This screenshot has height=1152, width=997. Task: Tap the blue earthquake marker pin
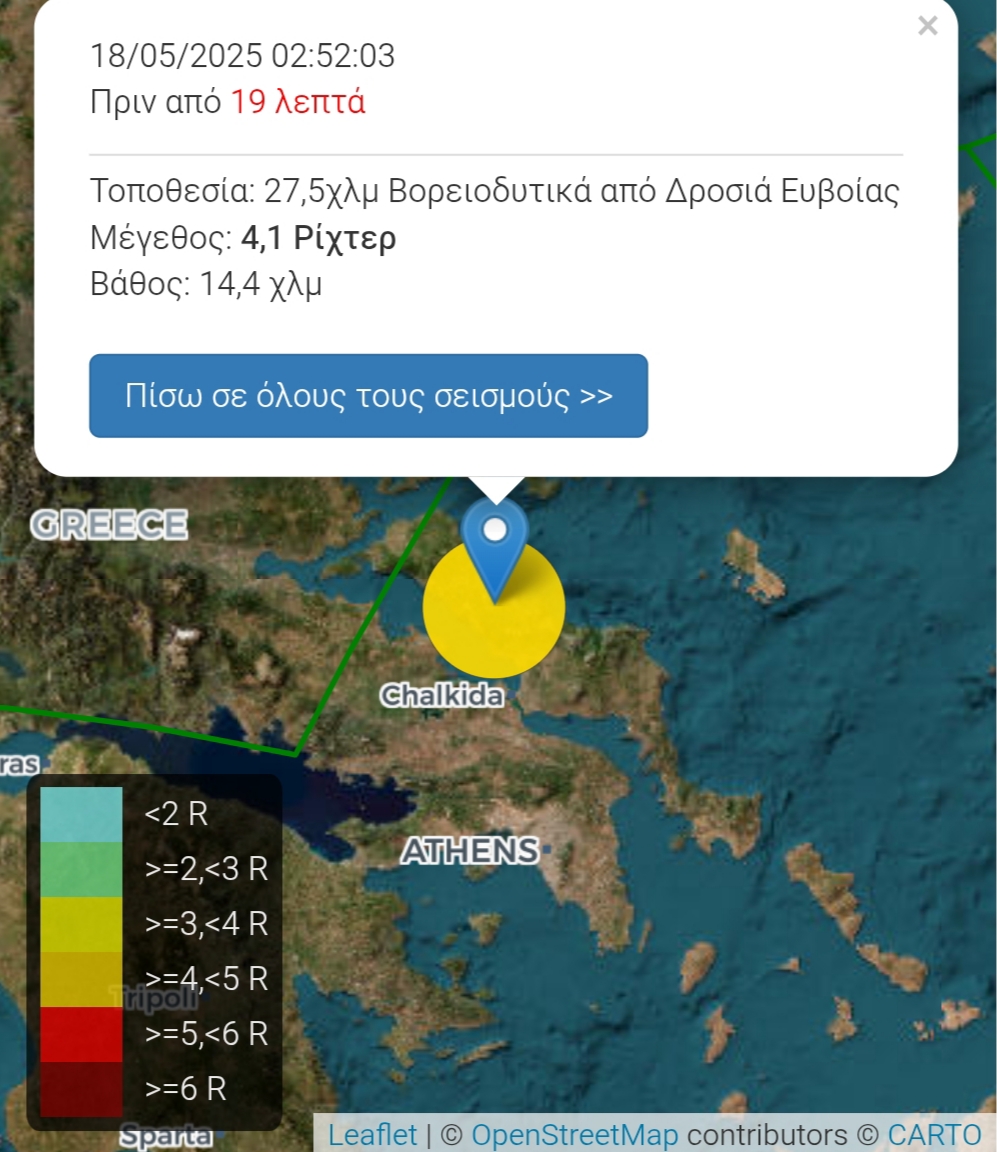pos(494,541)
